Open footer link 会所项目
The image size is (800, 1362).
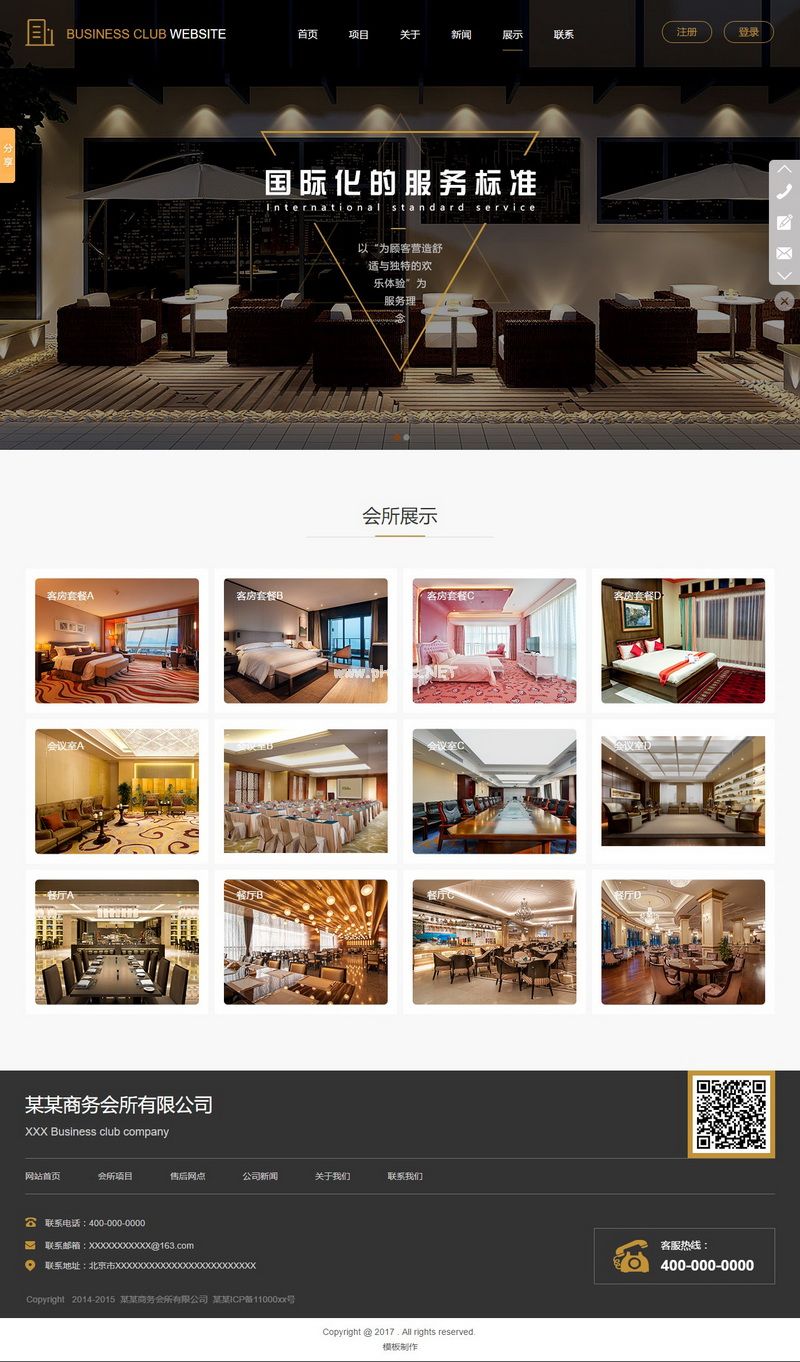click(115, 1176)
